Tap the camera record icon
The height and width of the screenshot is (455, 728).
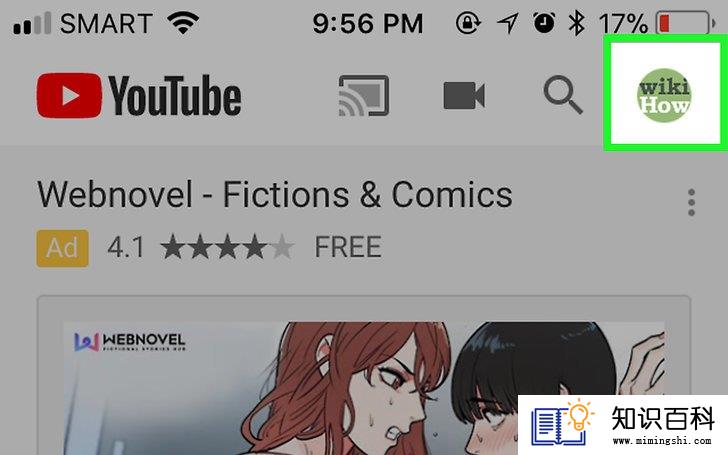(464, 96)
